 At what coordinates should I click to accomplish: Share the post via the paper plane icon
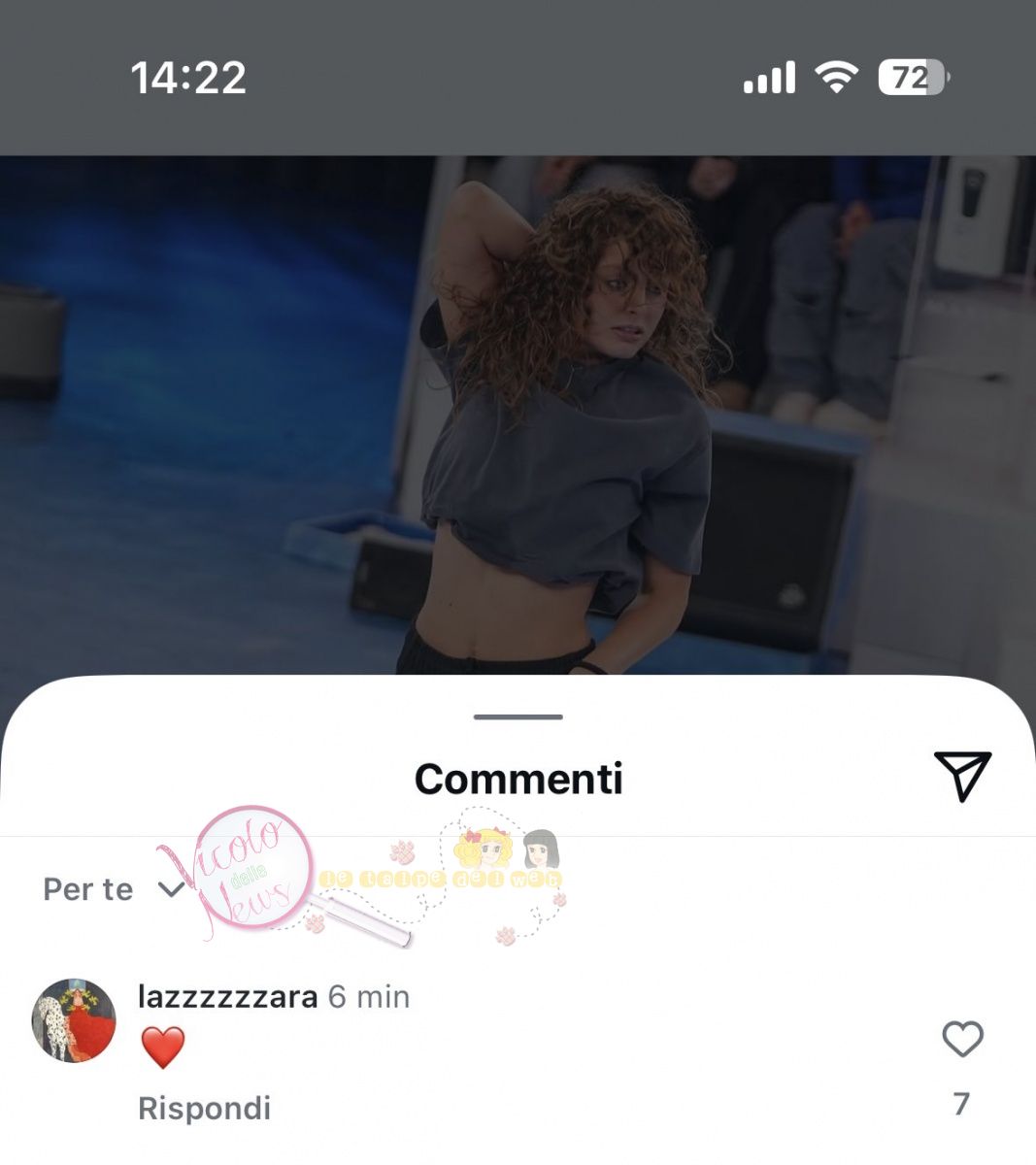click(962, 776)
